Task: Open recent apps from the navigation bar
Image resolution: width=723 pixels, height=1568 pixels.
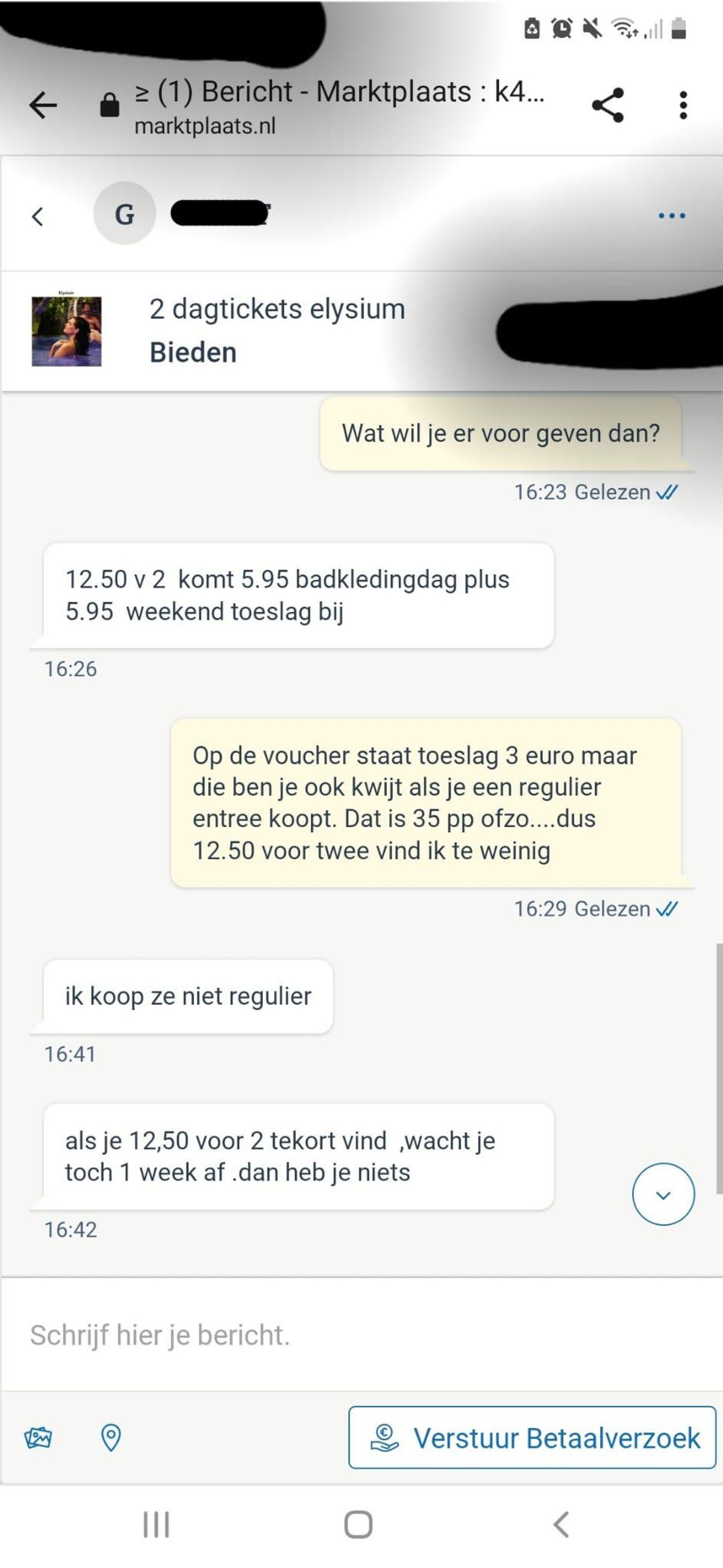Action: (x=156, y=1525)
